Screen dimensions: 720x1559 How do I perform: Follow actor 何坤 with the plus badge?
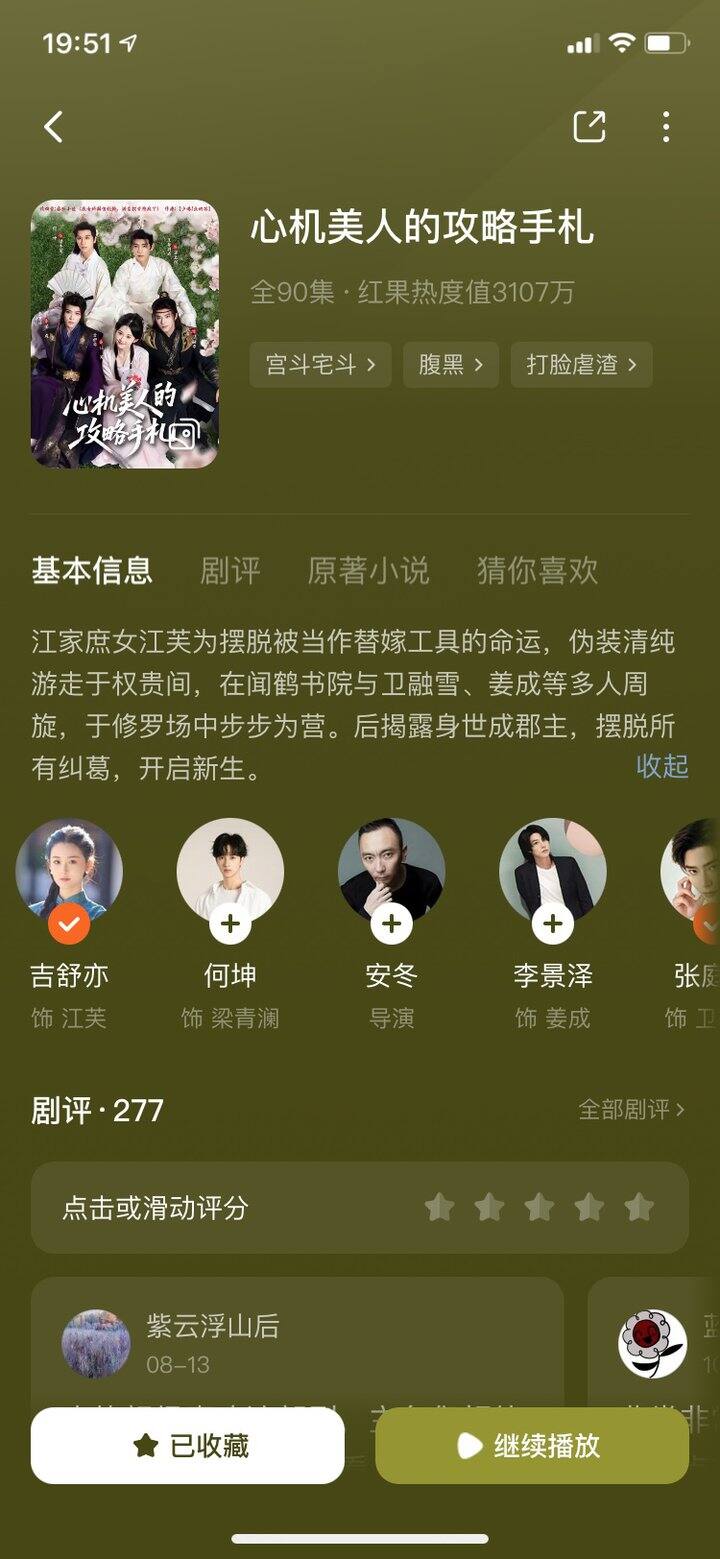[230, 924]
